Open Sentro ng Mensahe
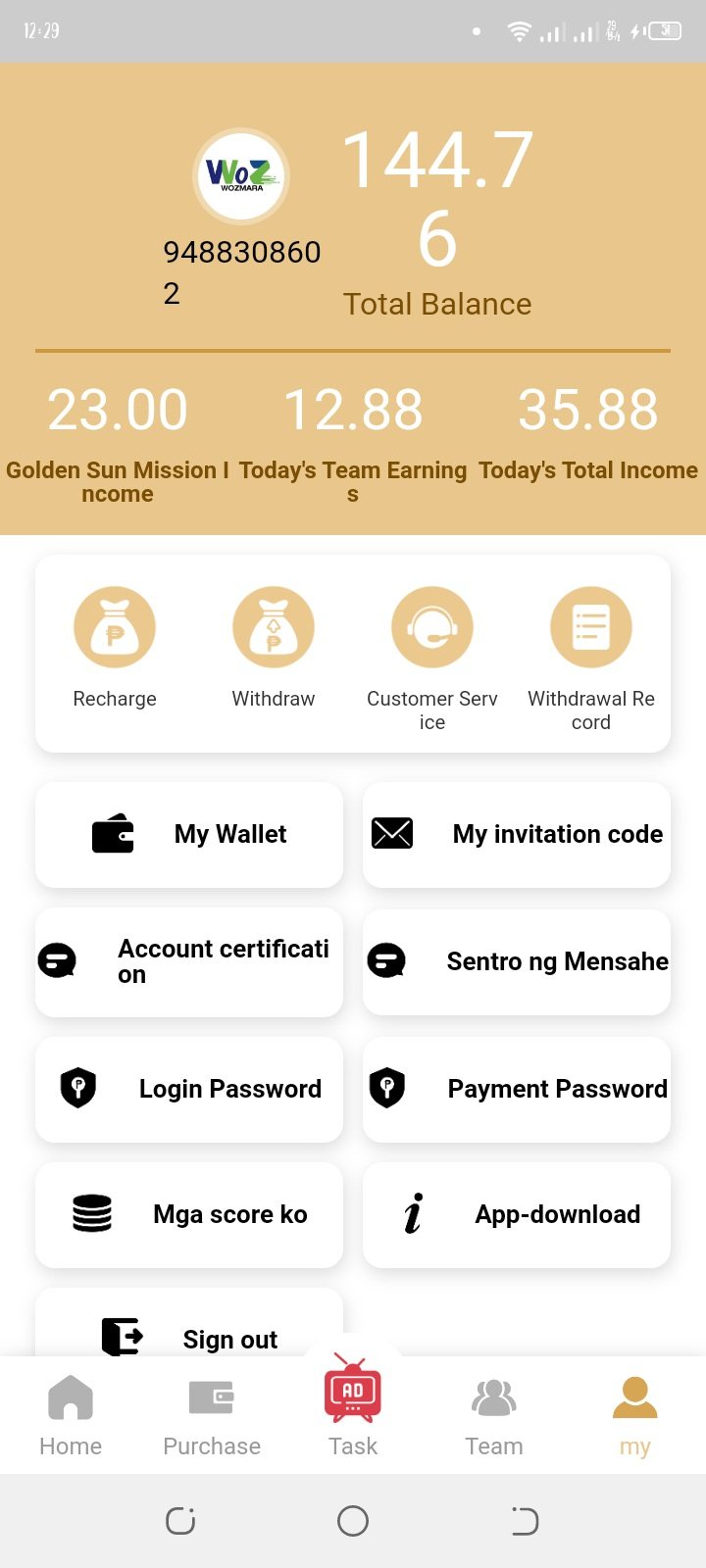Screen dimensions: 706x1568 pos(517,961)
